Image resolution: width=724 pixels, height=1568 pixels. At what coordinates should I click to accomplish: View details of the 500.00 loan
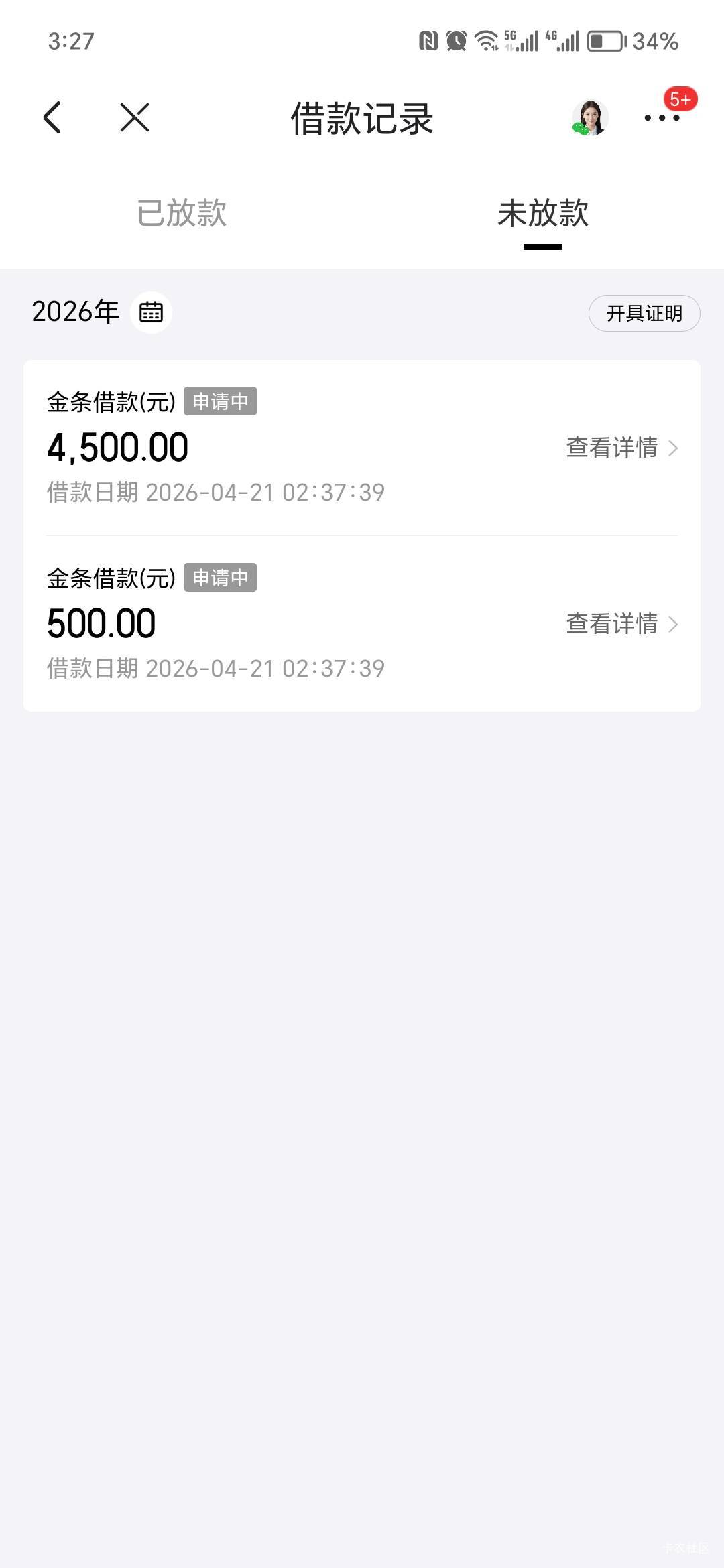[x=621, y=624]
